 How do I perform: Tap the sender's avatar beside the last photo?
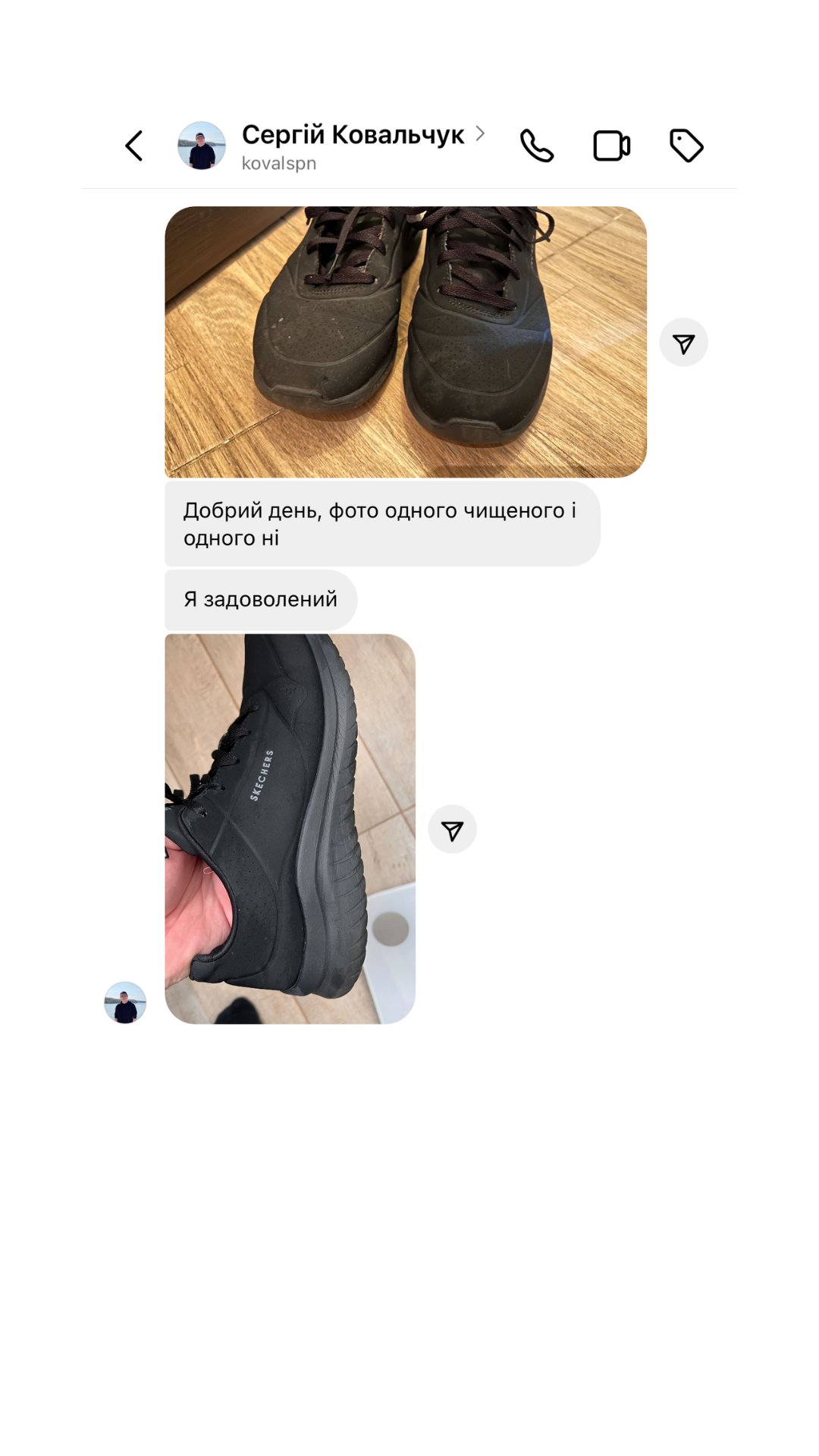click(x=125, y=1003)
